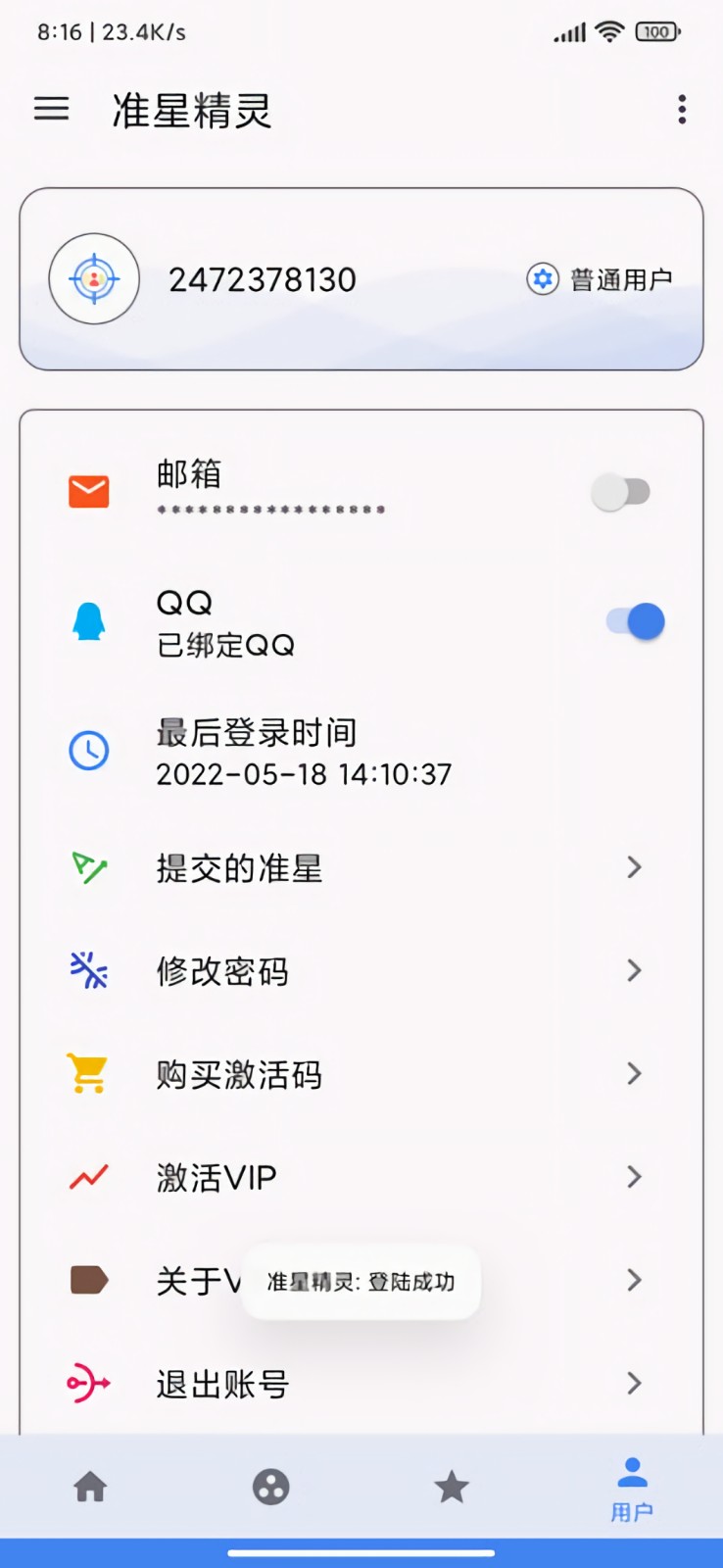Open 修改密码 using its right arrow
This screenshot has width=723, height=1568.
coord(633,970)
